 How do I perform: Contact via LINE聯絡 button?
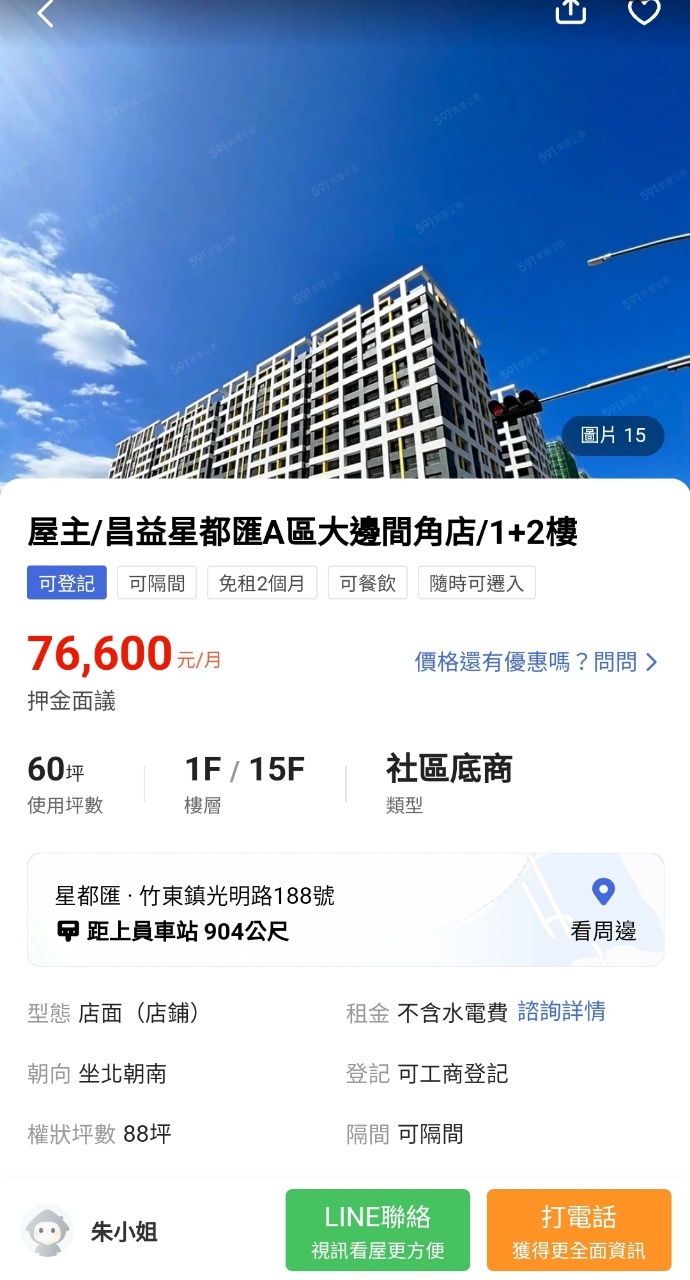[x=377, y=1230]
